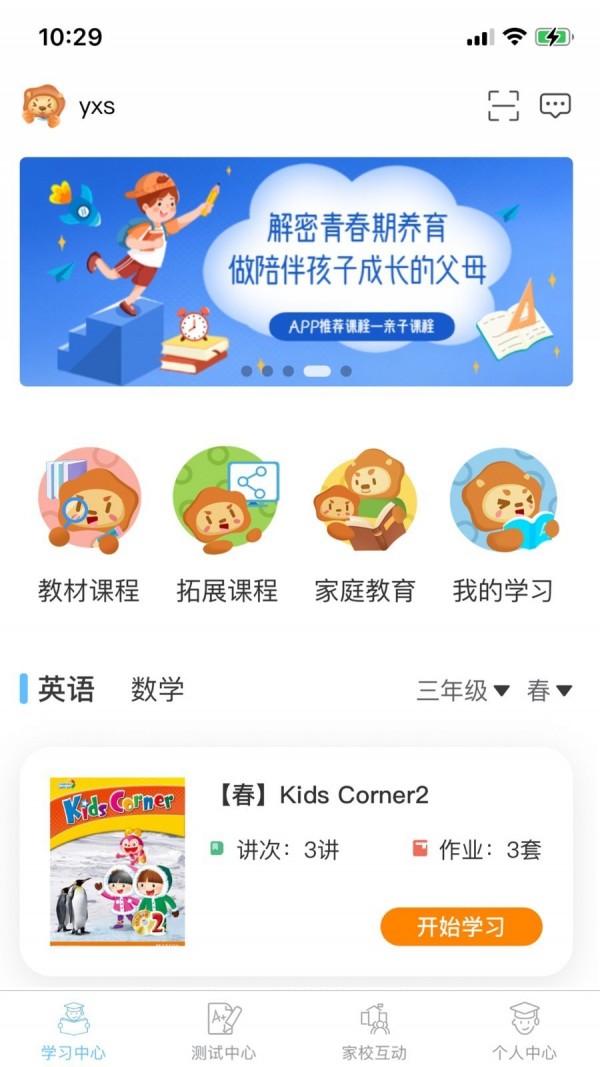The height and width of the screenshot is (1067, 600).
Task: Switch to 家校互动 tab
Action: click(374, 1031)
